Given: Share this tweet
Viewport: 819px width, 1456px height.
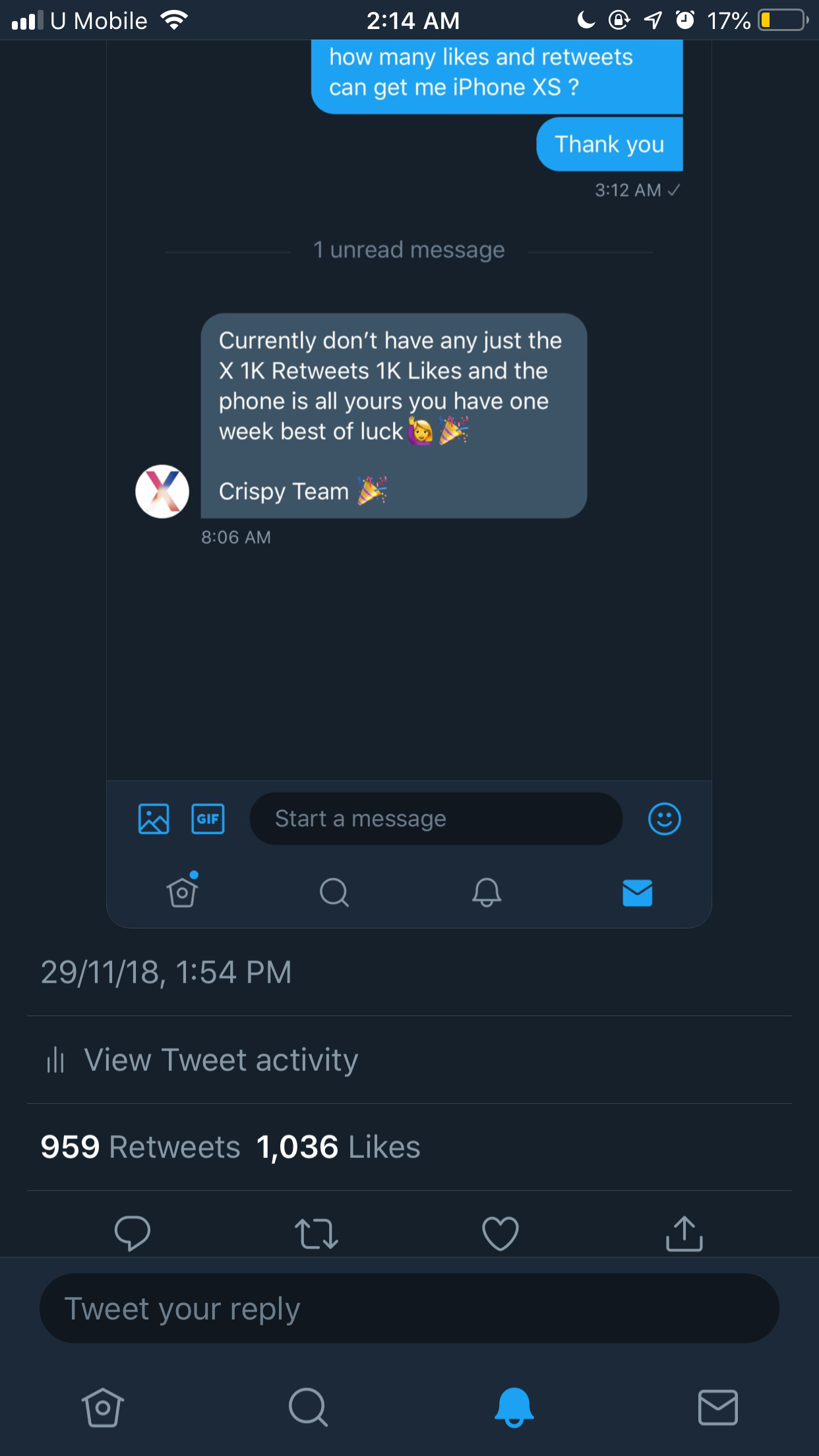Looking at the screenshot, I should click(684, 1233).
